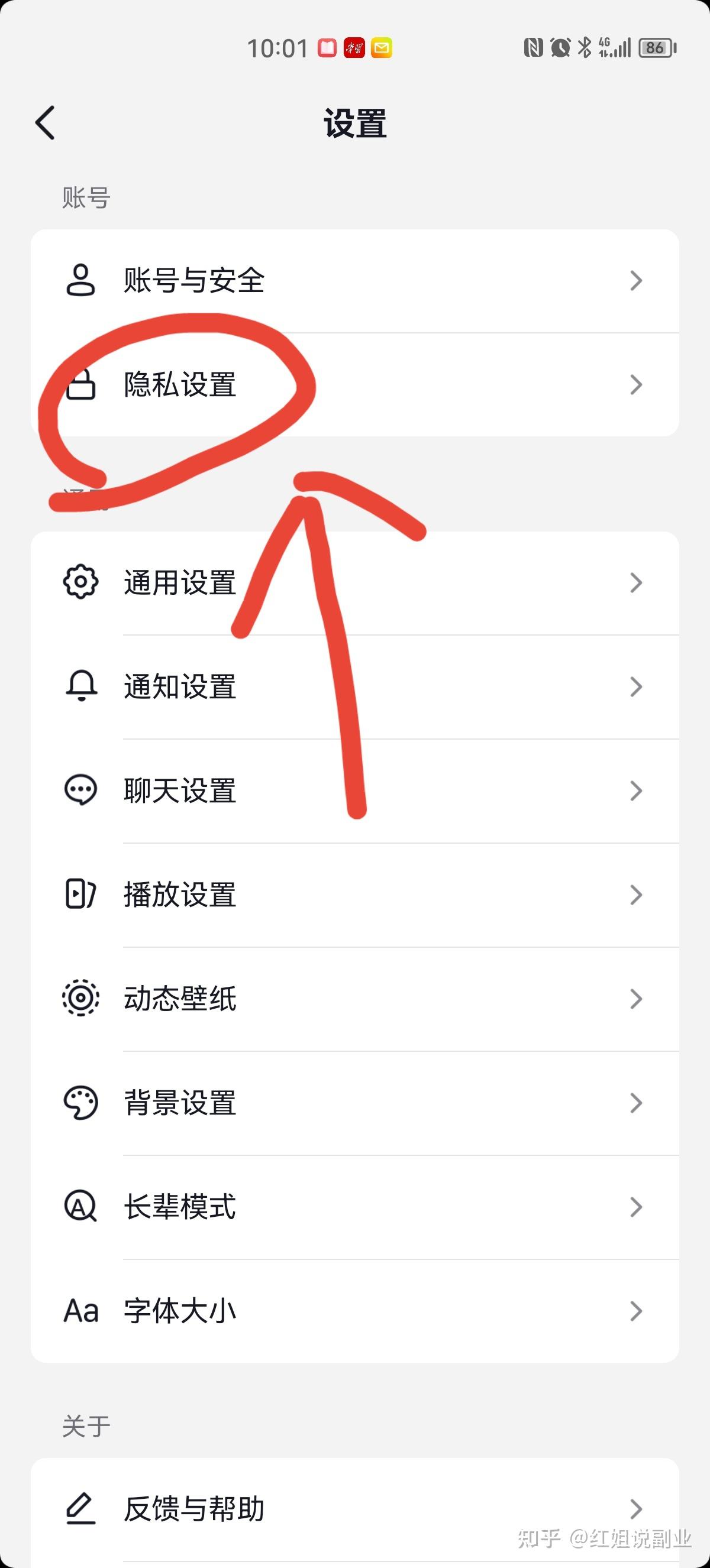Open 长辈模式
The height and width of the screenshot is (1568, 710).
(354, 1207)
